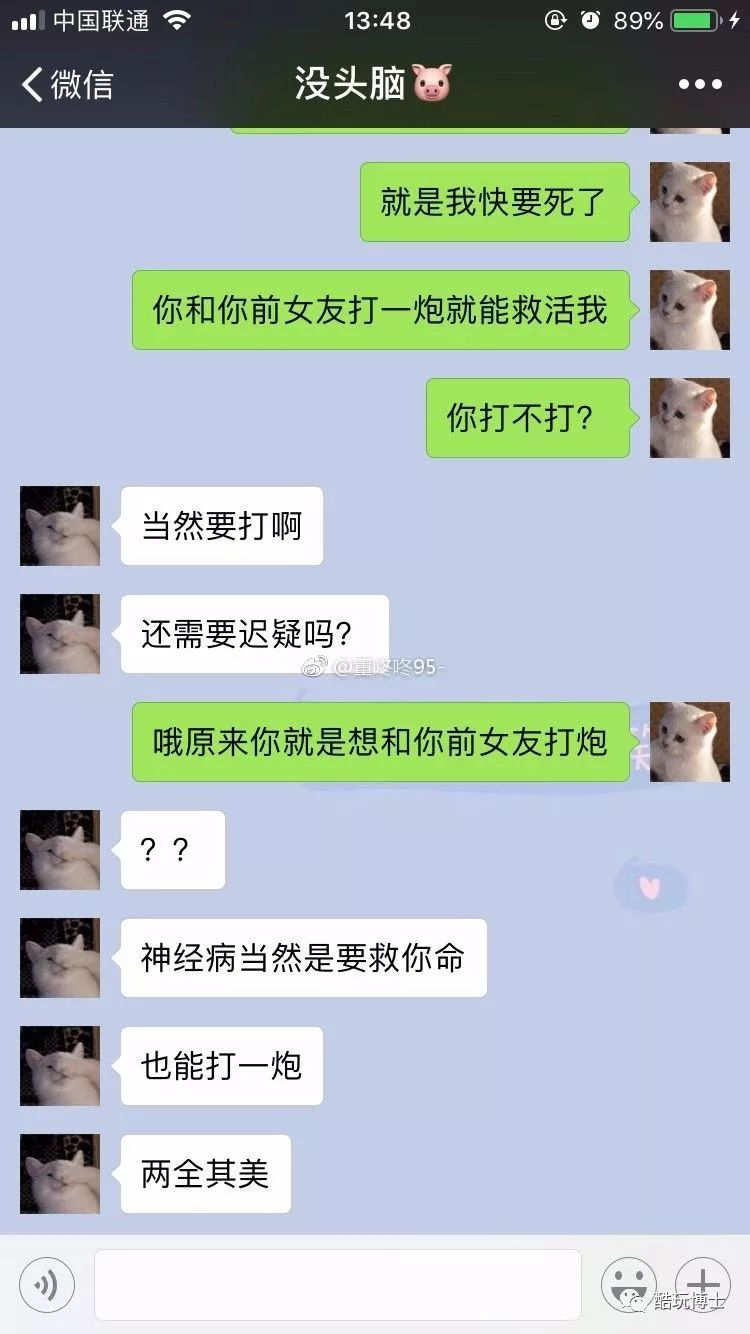The height and width of the screenshot is (1334, 750).
Task: Go back to the 微信 chat list
Action: (66, 84)
